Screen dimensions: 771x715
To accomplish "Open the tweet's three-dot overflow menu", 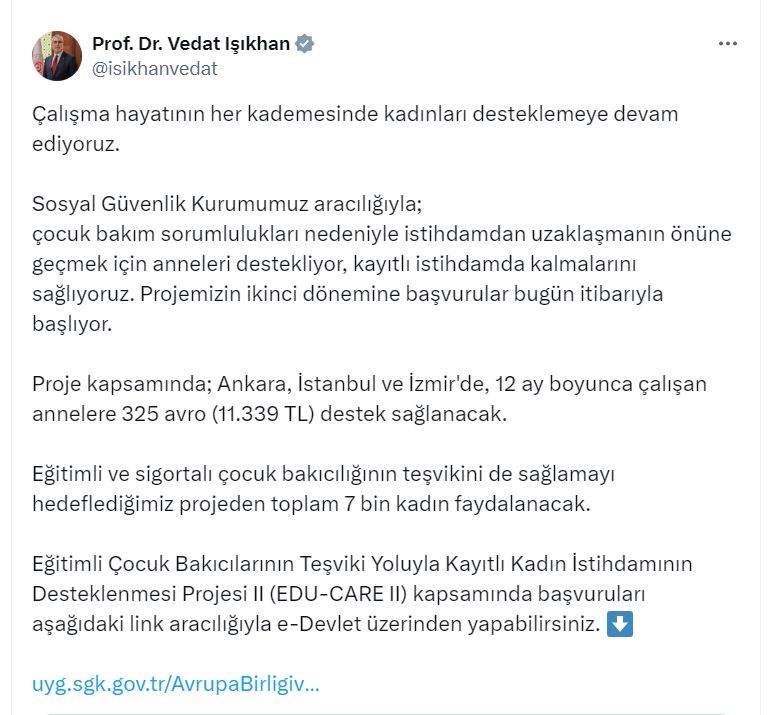I will click(729, 45).
